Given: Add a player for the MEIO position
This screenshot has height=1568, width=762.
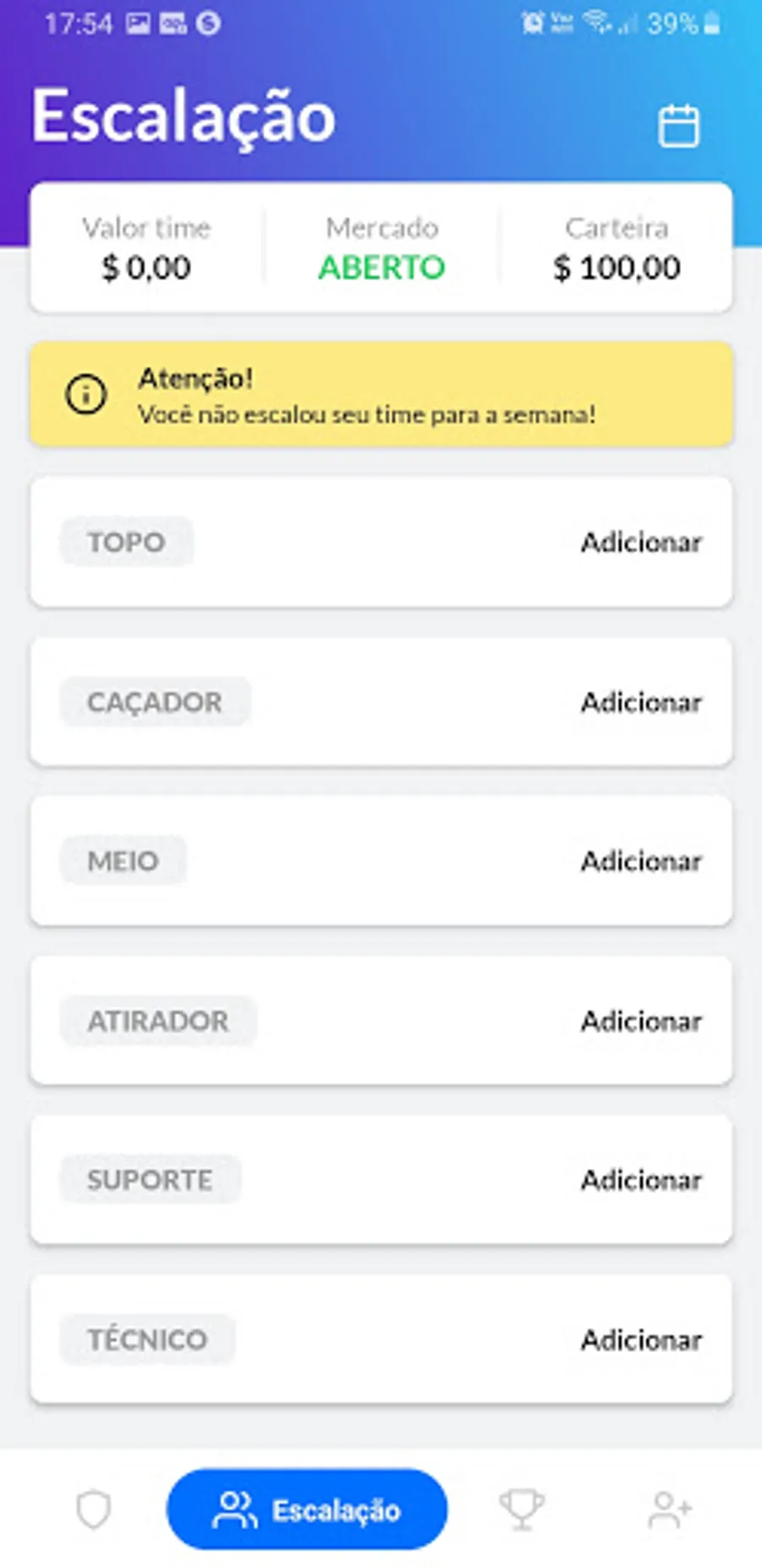Looking at the screenshot, I should click(x=641, y=862).
